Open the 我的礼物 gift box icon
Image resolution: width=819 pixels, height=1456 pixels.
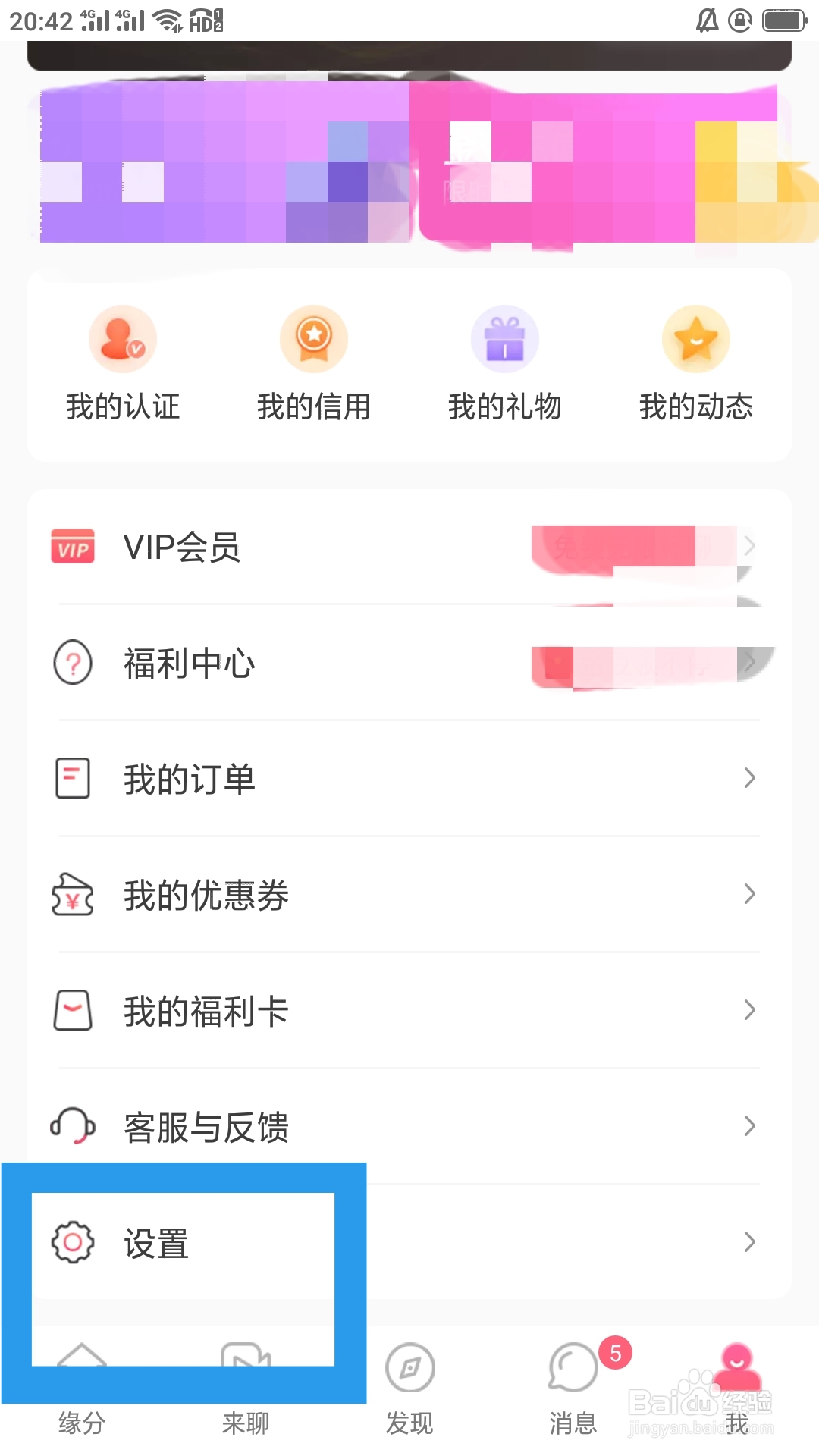[x=504, y=338]
